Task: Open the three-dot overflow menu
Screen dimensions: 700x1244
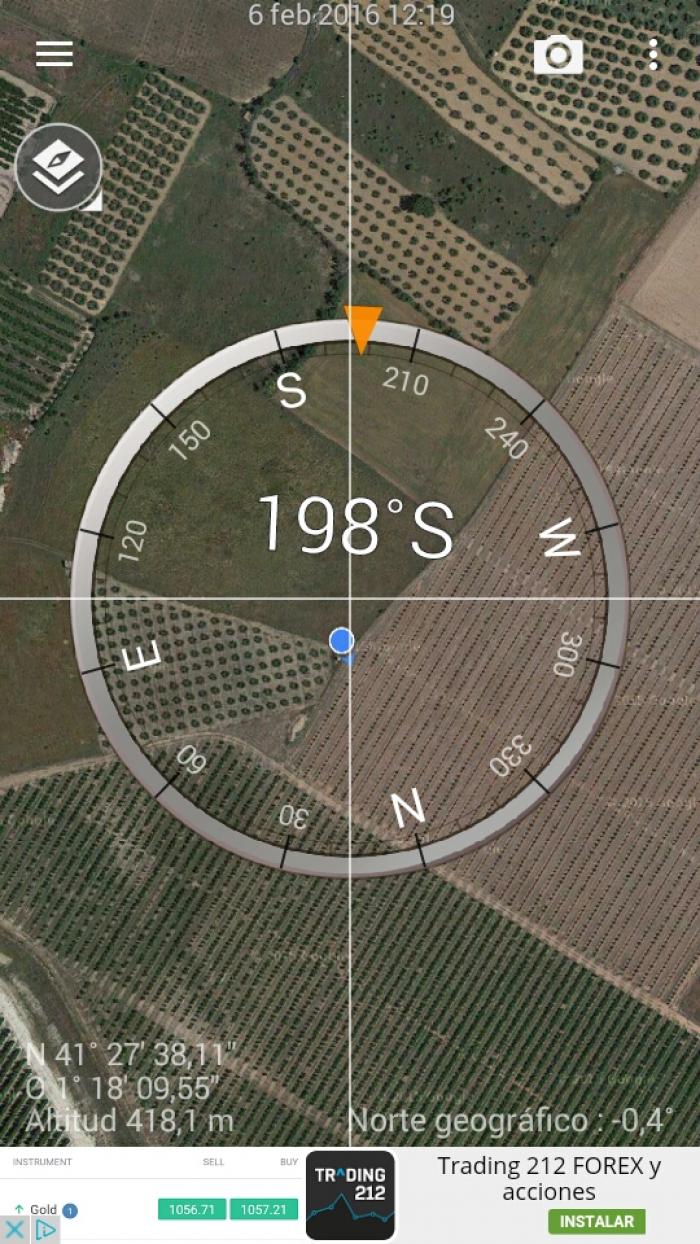Action: click(653, 54)
